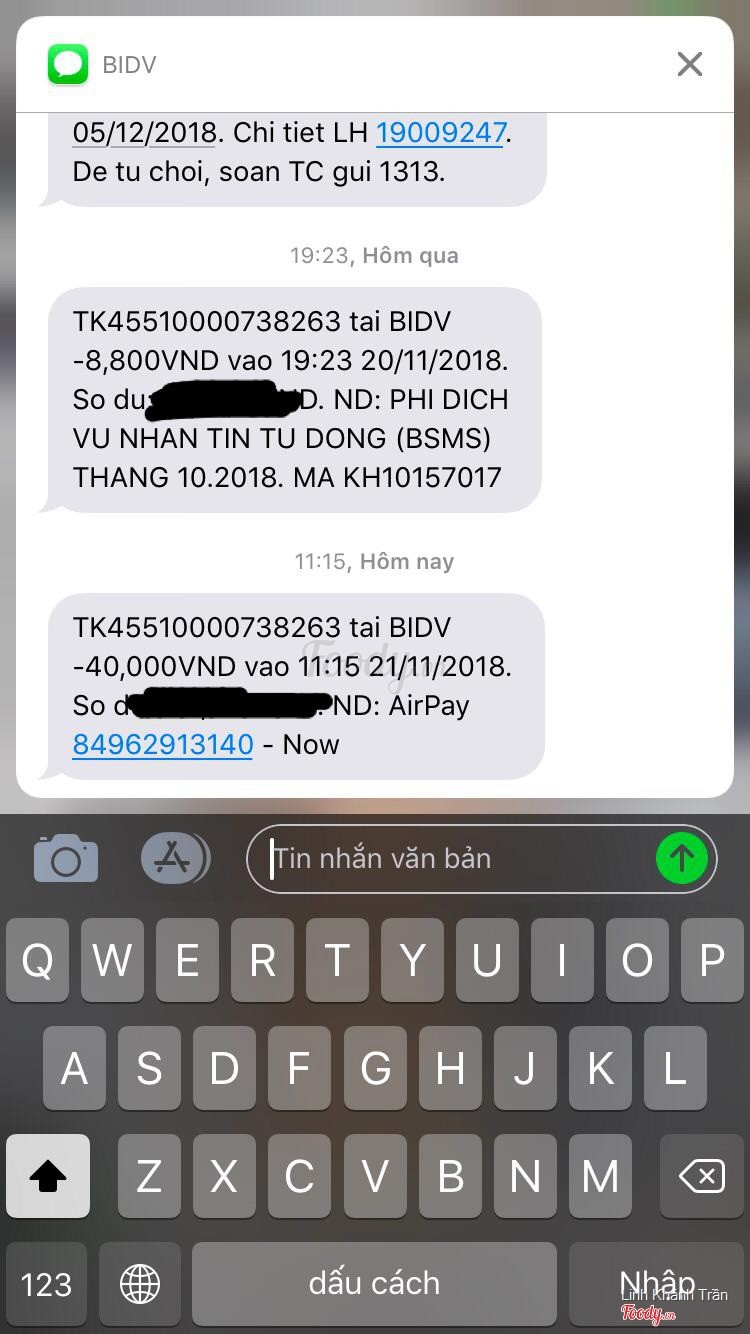Open the phone number link 84962913140
750x1334 pixels.
(x=163, y=744)
